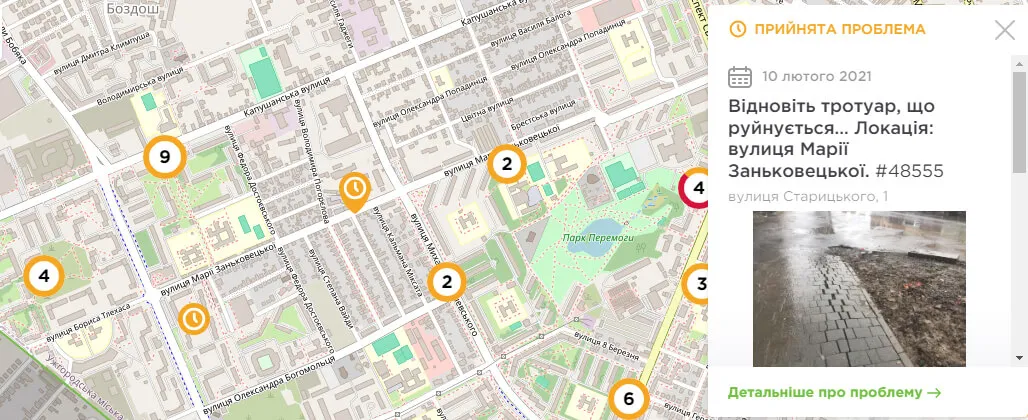Select cluster marker 3 beside the panel

click(x=698, y=285)
